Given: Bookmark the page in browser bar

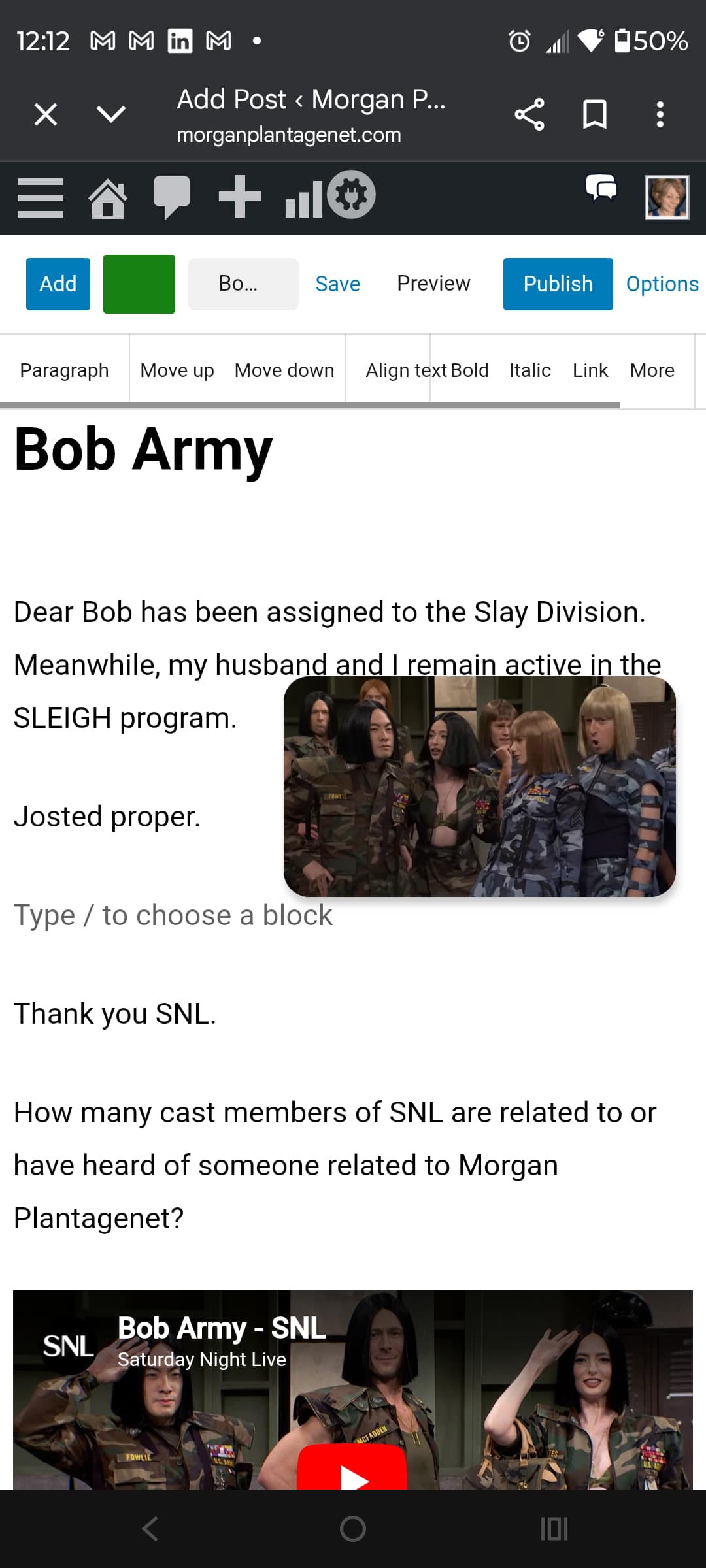Looking at the screenshot, I should pos(594,115).
